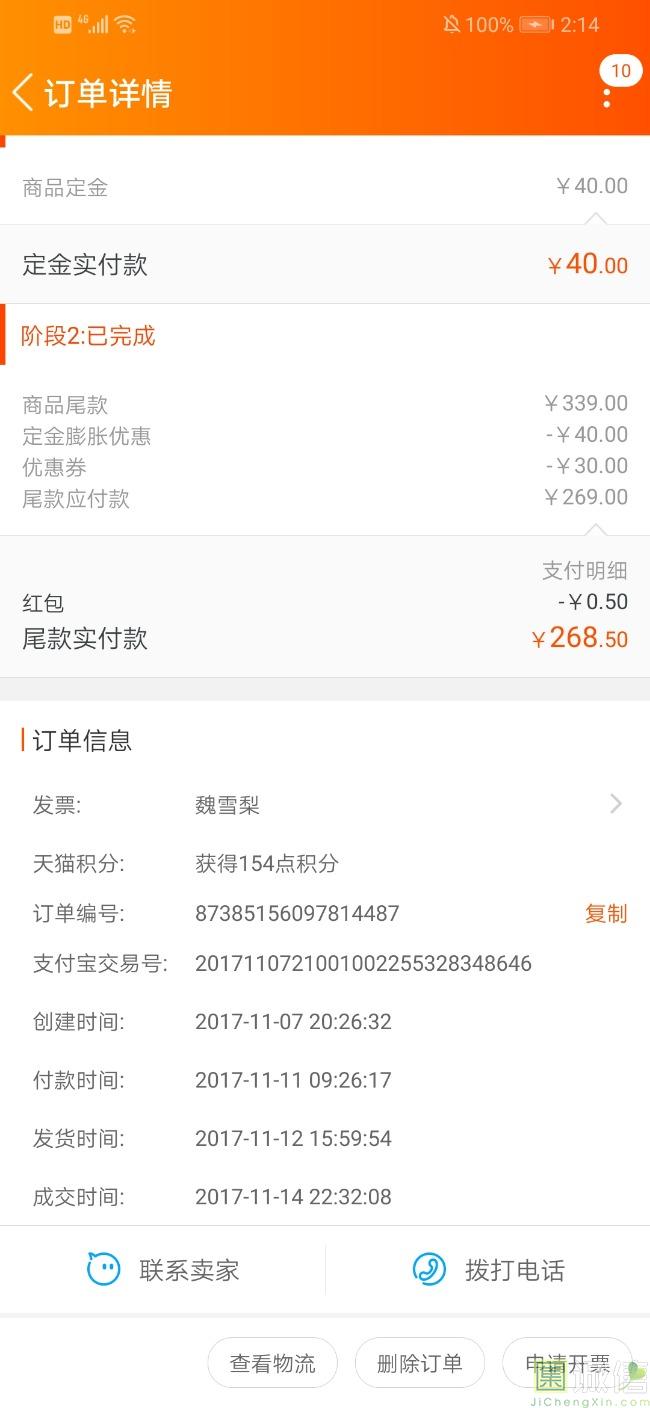Open the three-dot overflow menu

(x=607, y=97)
